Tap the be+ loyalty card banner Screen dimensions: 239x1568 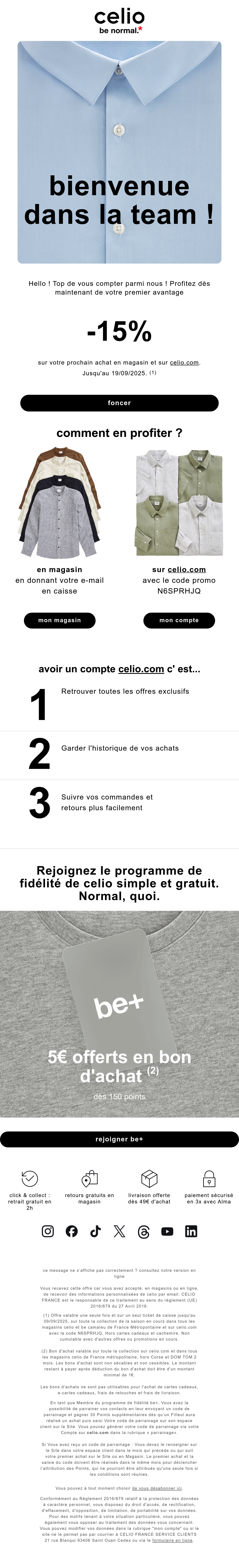tap(119, 1013)
